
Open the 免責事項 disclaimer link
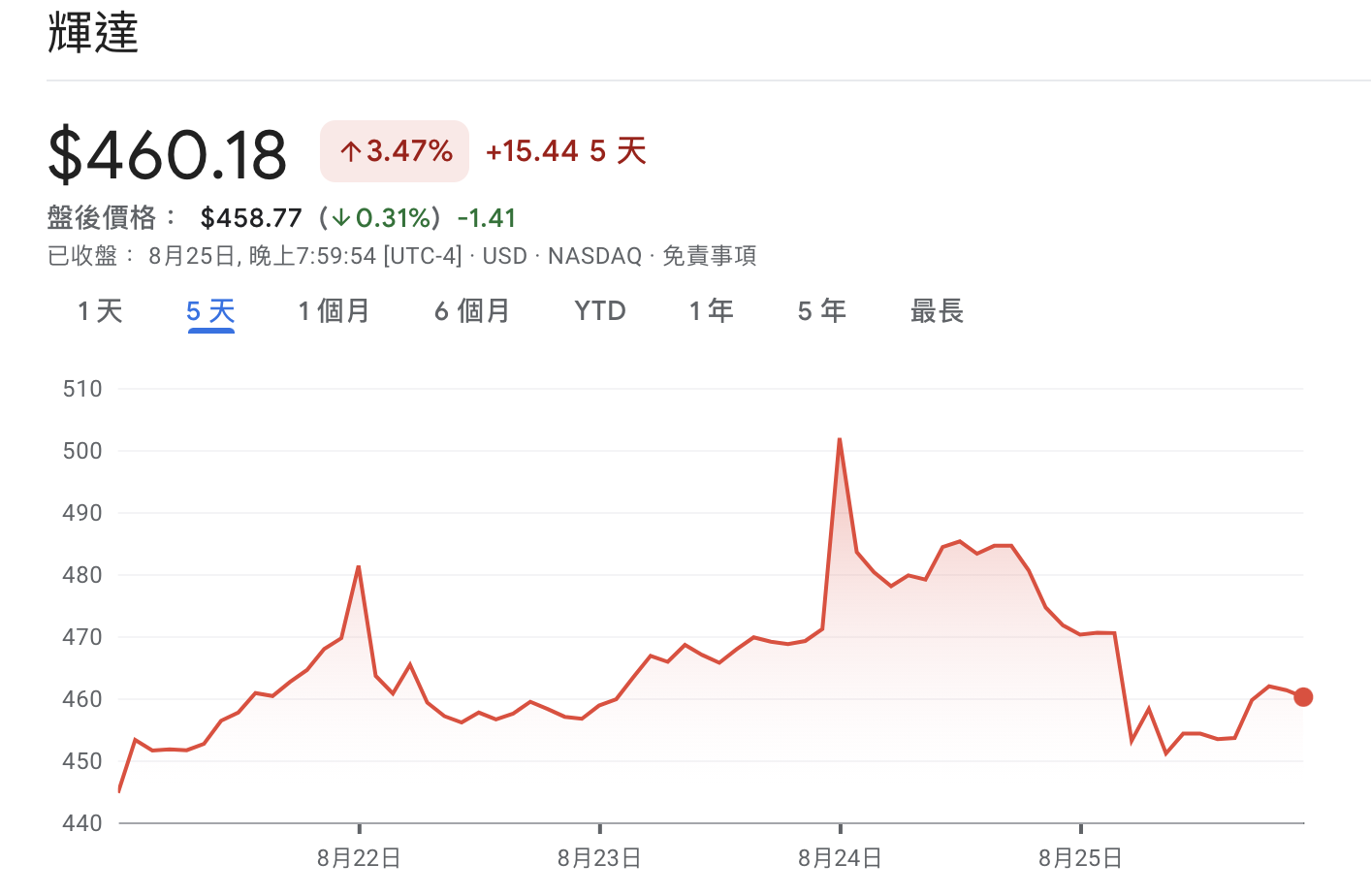[x=709, y=256]
